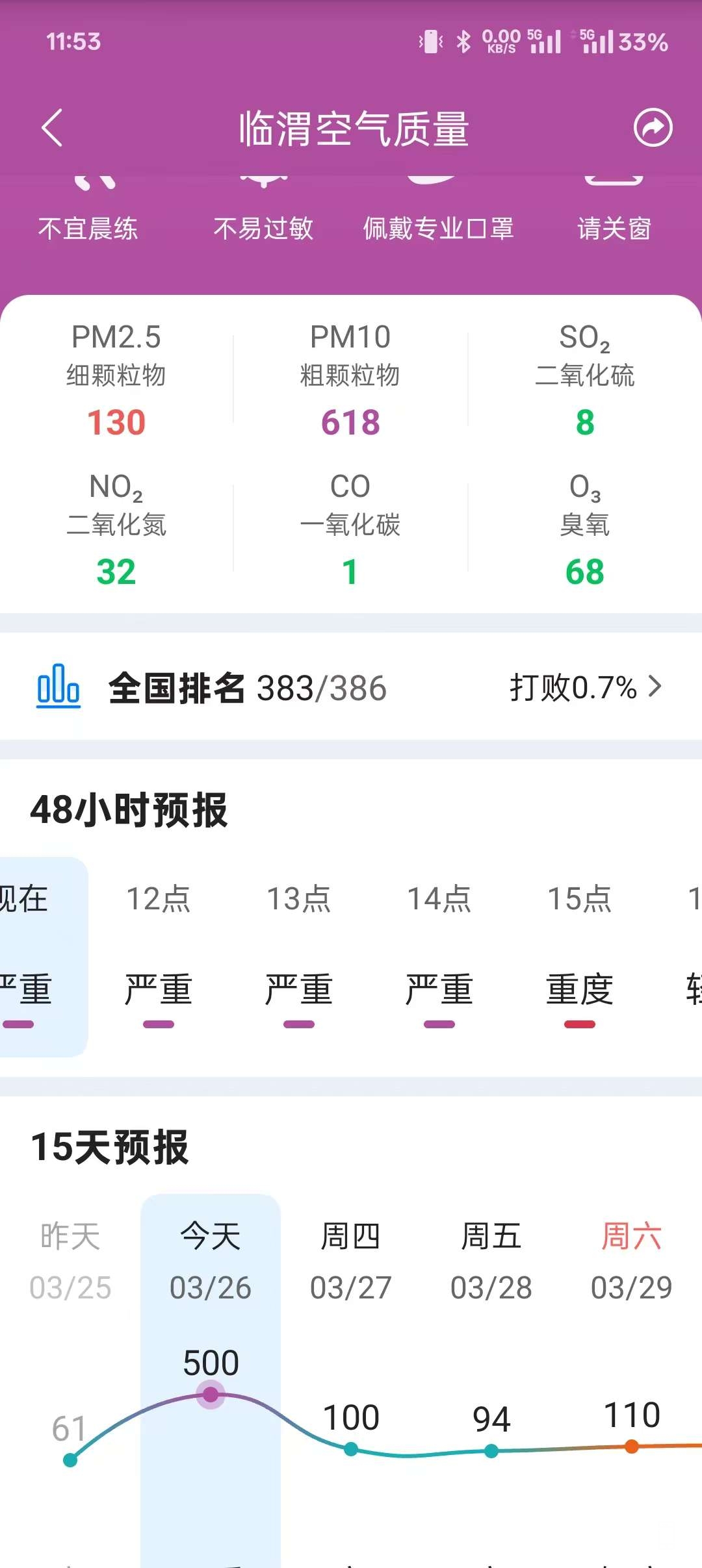Share the air quality report
This screenshot has width=702, height=1568.
point(653,127)
